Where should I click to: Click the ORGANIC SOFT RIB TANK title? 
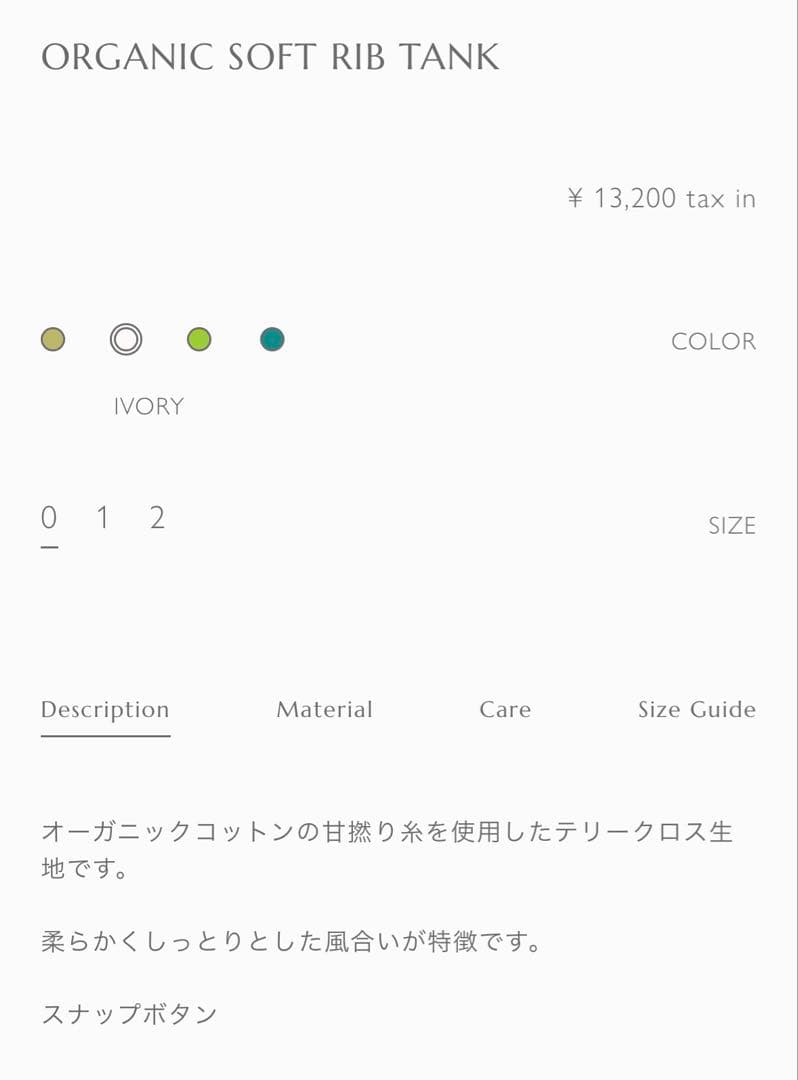tap(271, 59)
